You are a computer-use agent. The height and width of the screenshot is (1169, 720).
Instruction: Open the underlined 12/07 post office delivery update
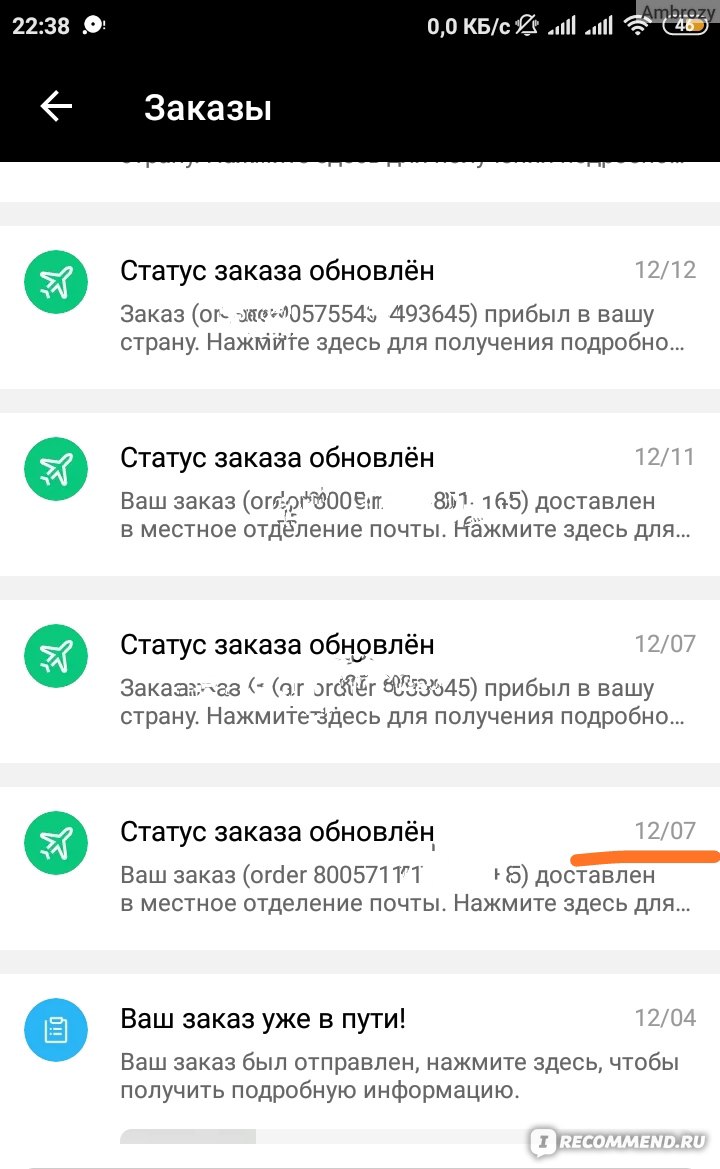(x=360, y=868)
